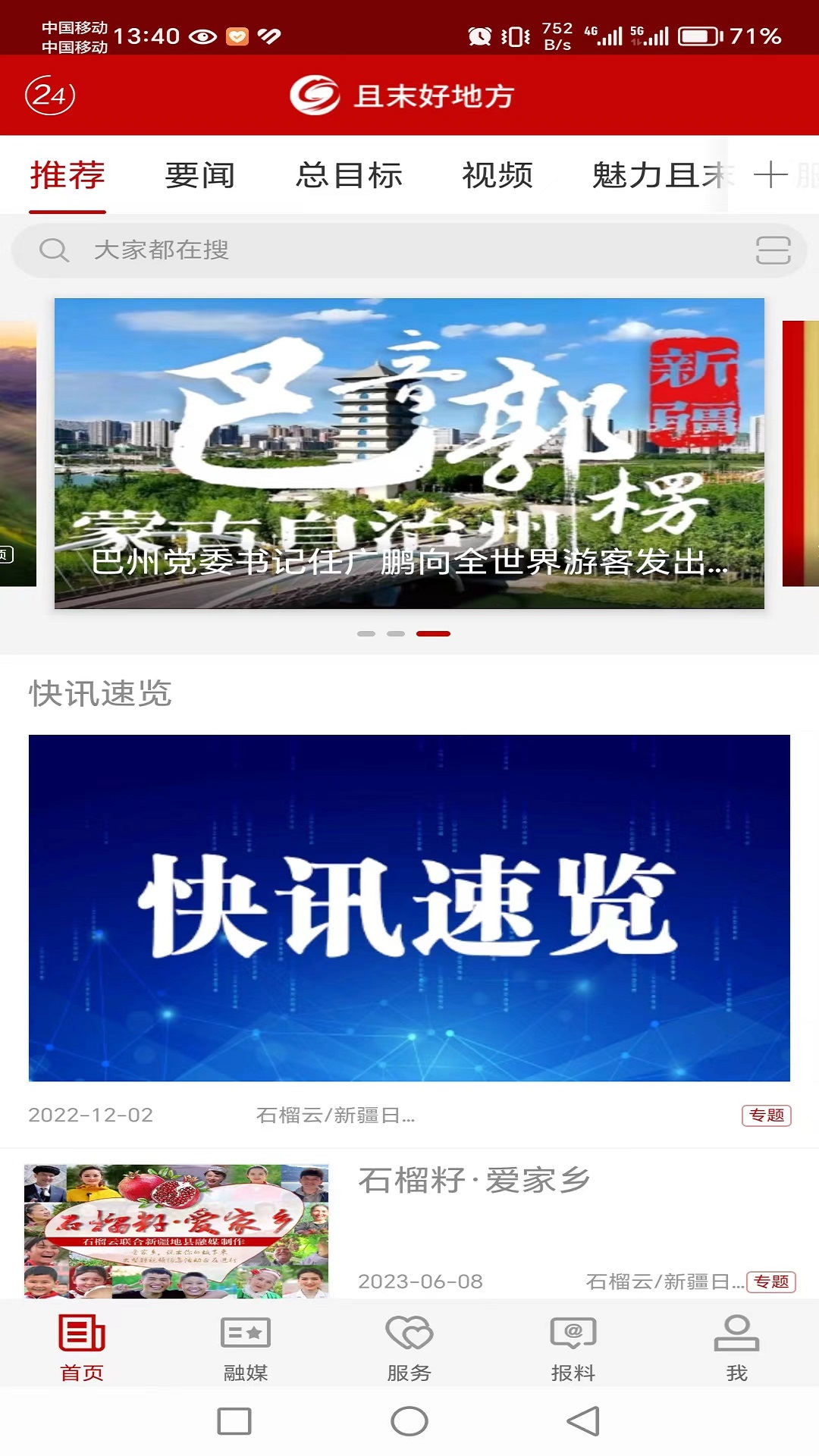Open the 快讯速览 feature card
The height and width of the screenshot is (1456, 819).
[x=409, y=908]
